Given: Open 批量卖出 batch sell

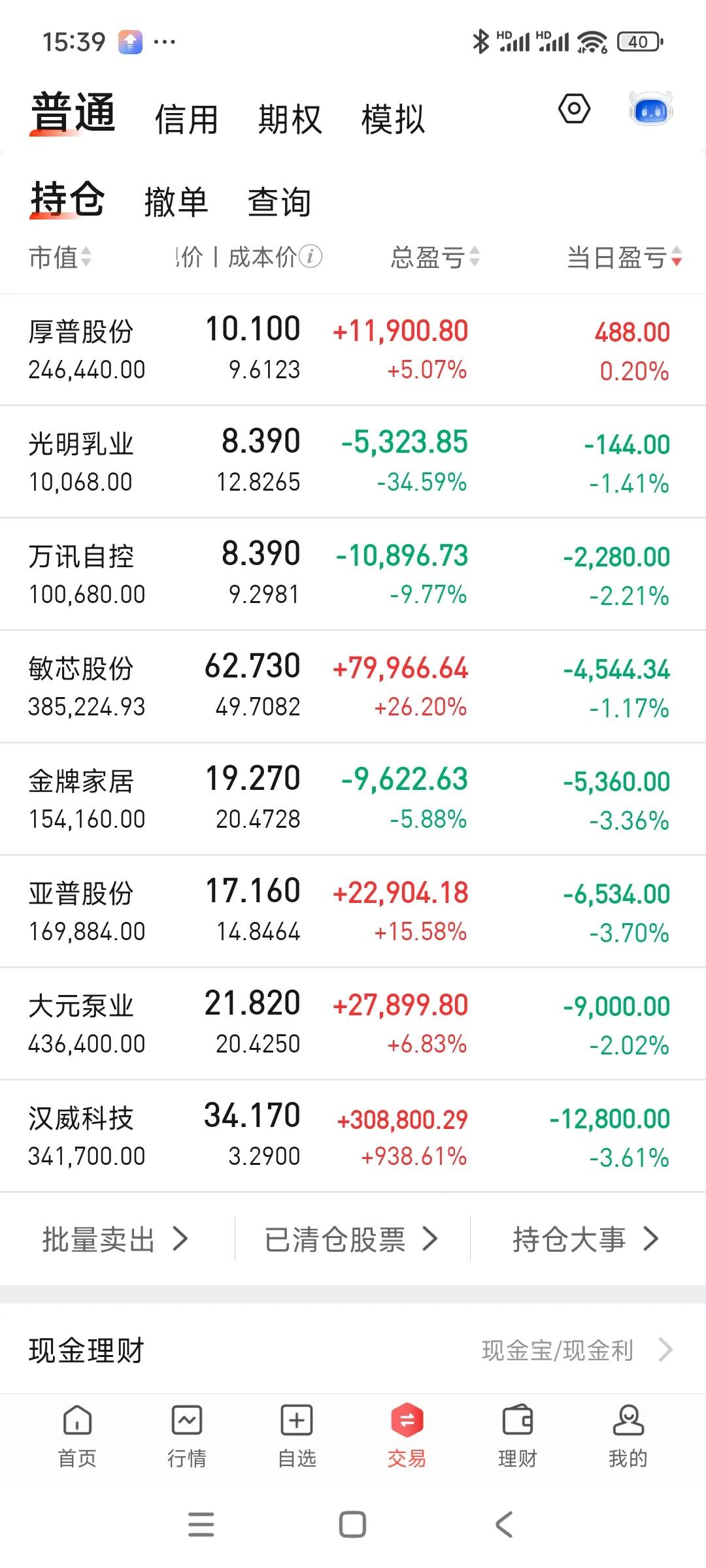Looking at the screenshot, I should point(116,1239).
